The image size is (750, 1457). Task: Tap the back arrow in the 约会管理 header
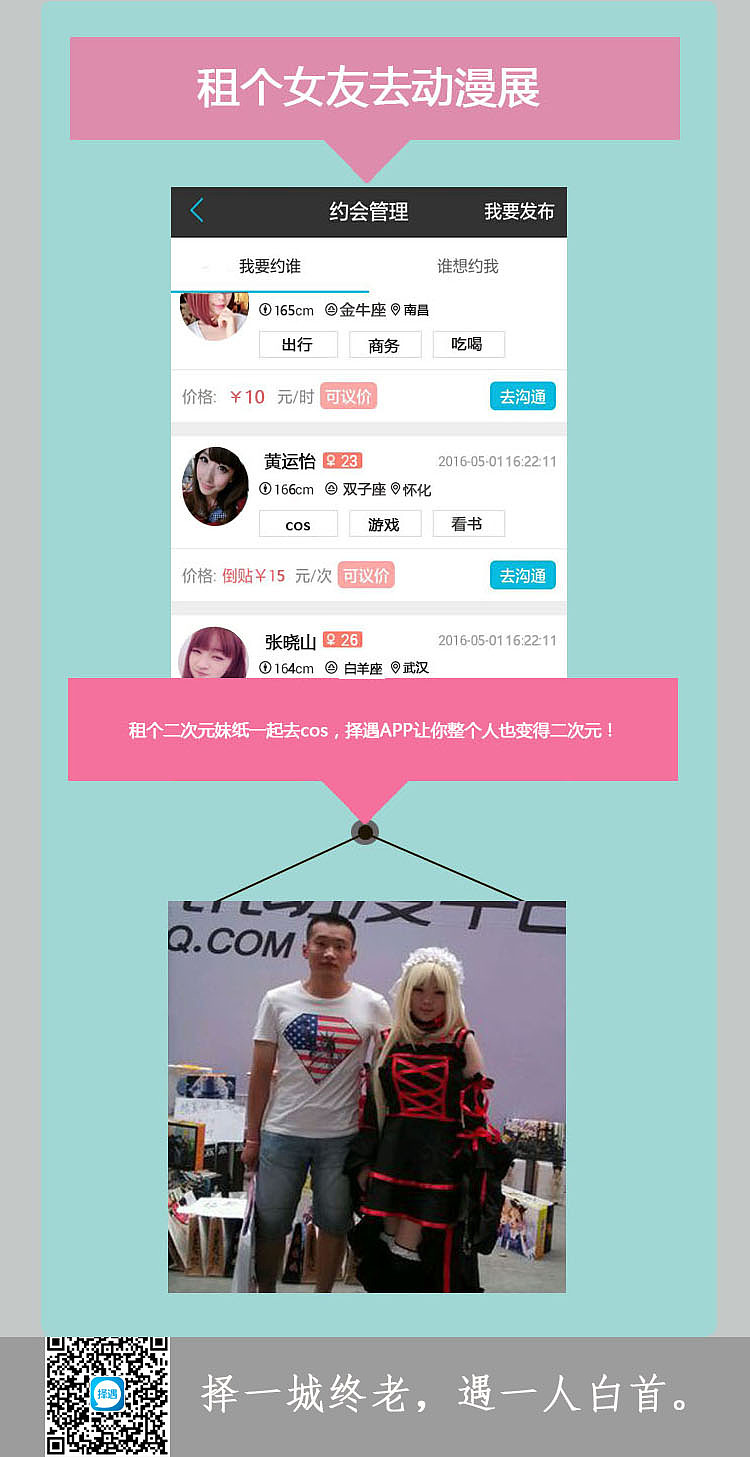(197, 212)
